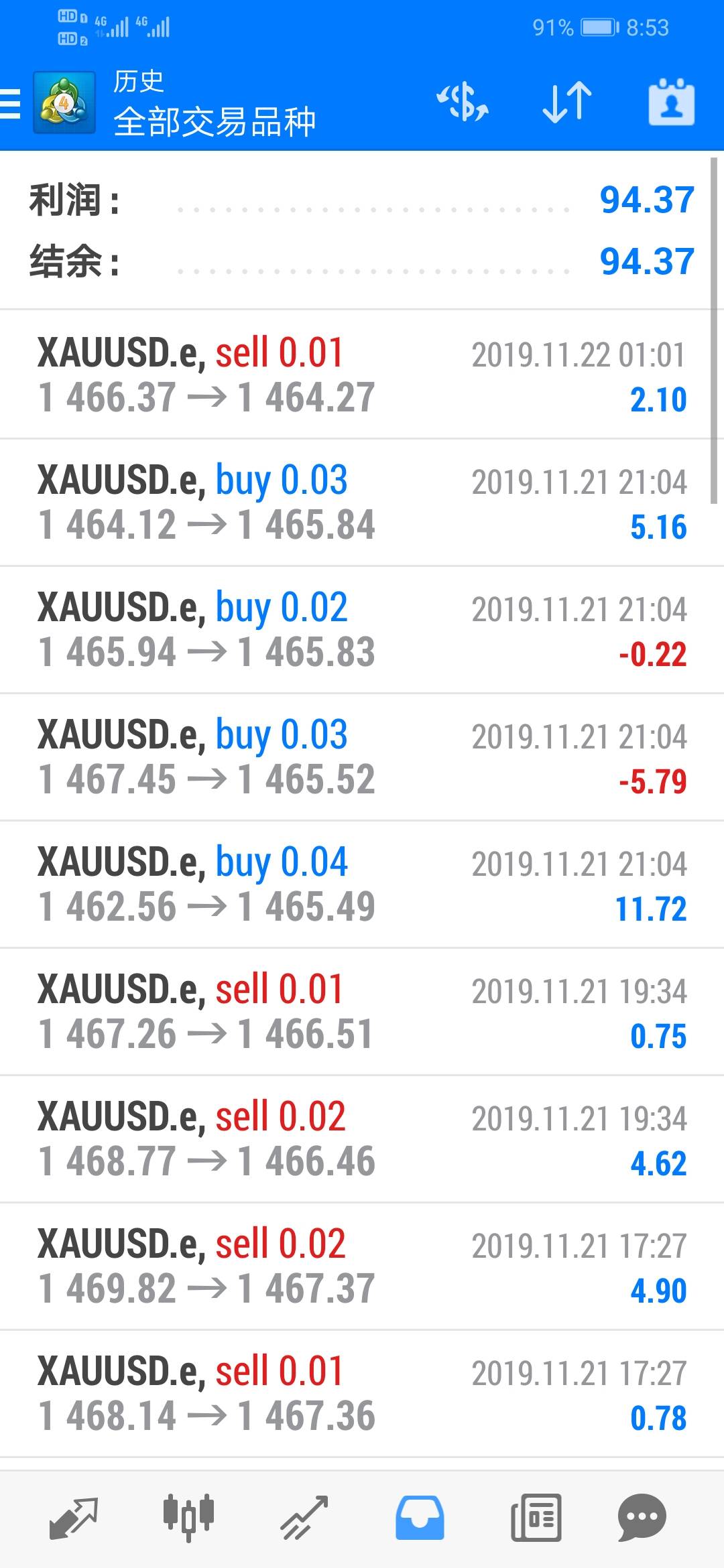Open the buy 0.04 trade with 11.72 profit
Viewport: 724px width, 1568px height.
click(362, 885)
